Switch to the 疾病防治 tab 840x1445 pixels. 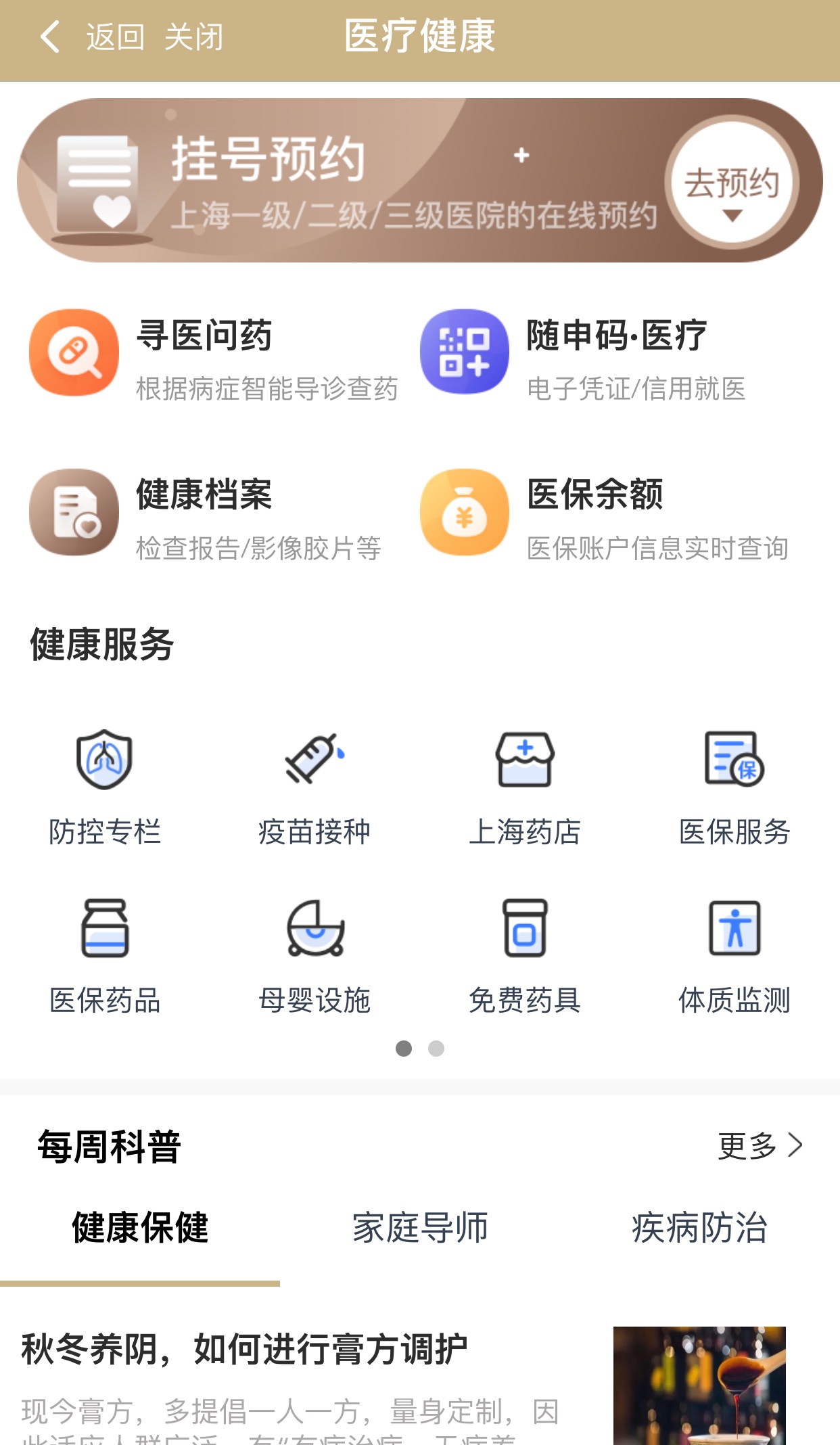coord(699,1228)
